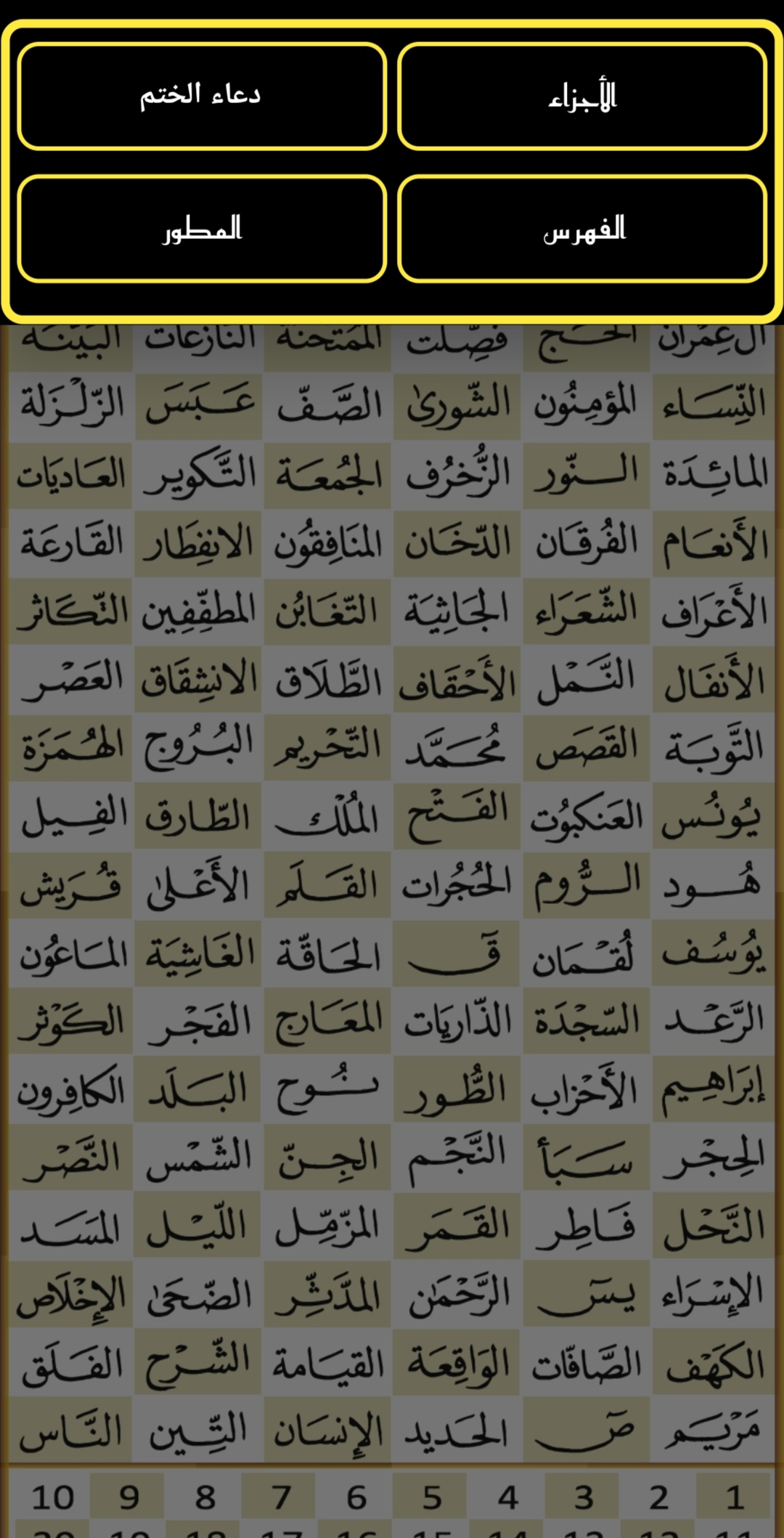Open the الفهرس index

coord(582,229)
